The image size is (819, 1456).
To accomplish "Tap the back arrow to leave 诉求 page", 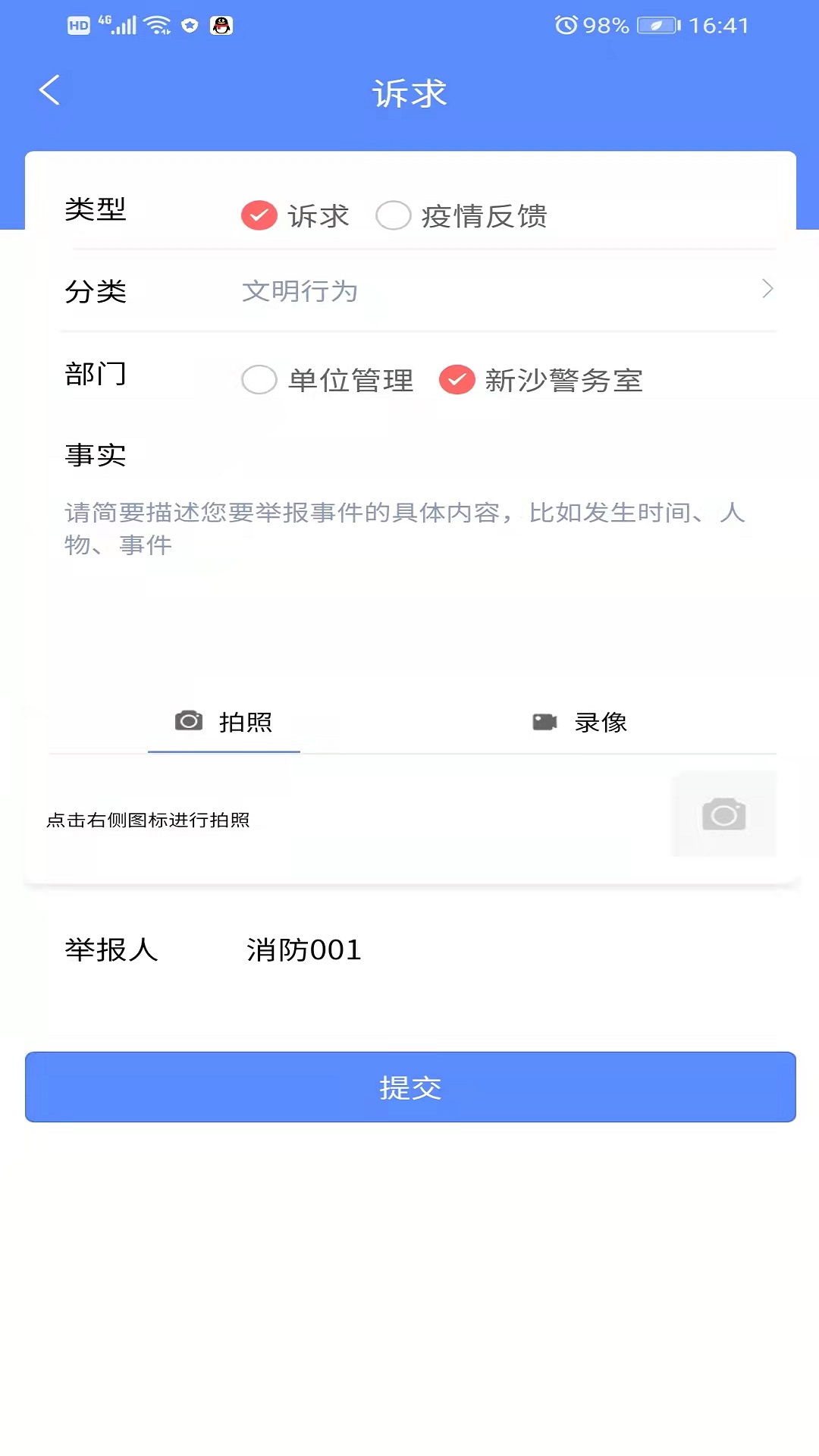I will tap(49, 91).
